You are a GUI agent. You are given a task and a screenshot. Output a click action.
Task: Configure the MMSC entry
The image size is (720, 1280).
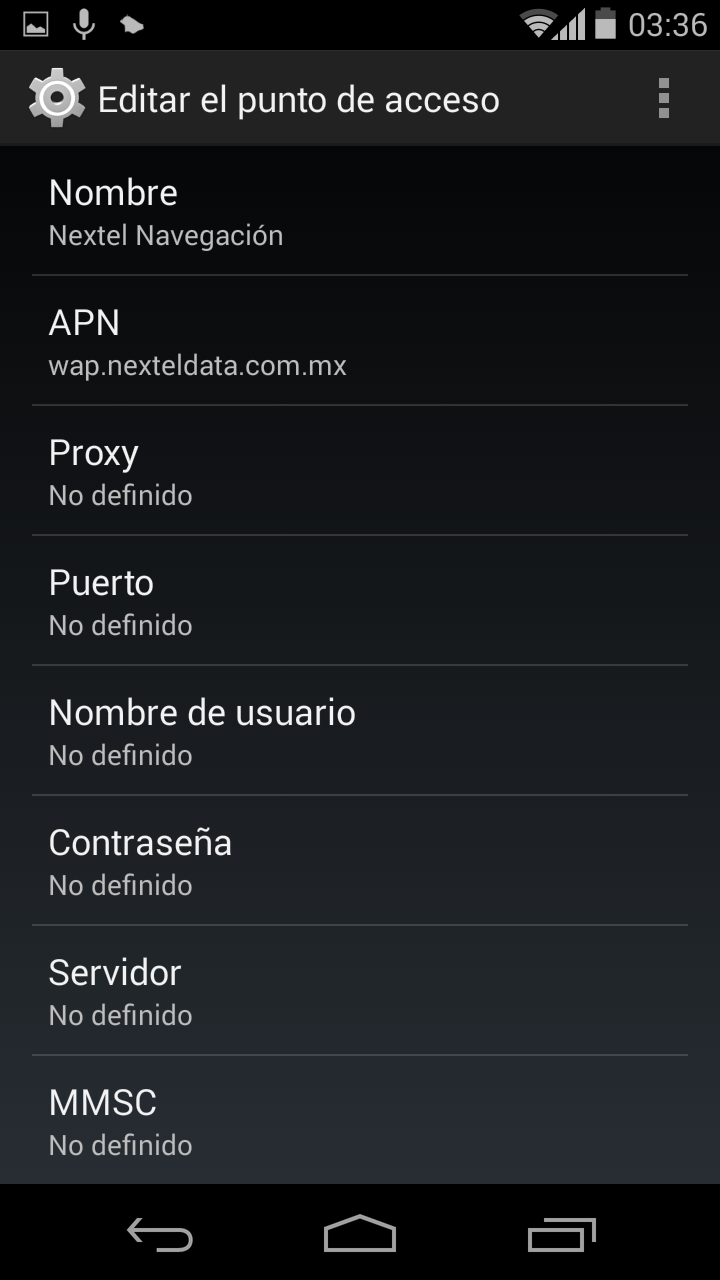(360, 1121)
